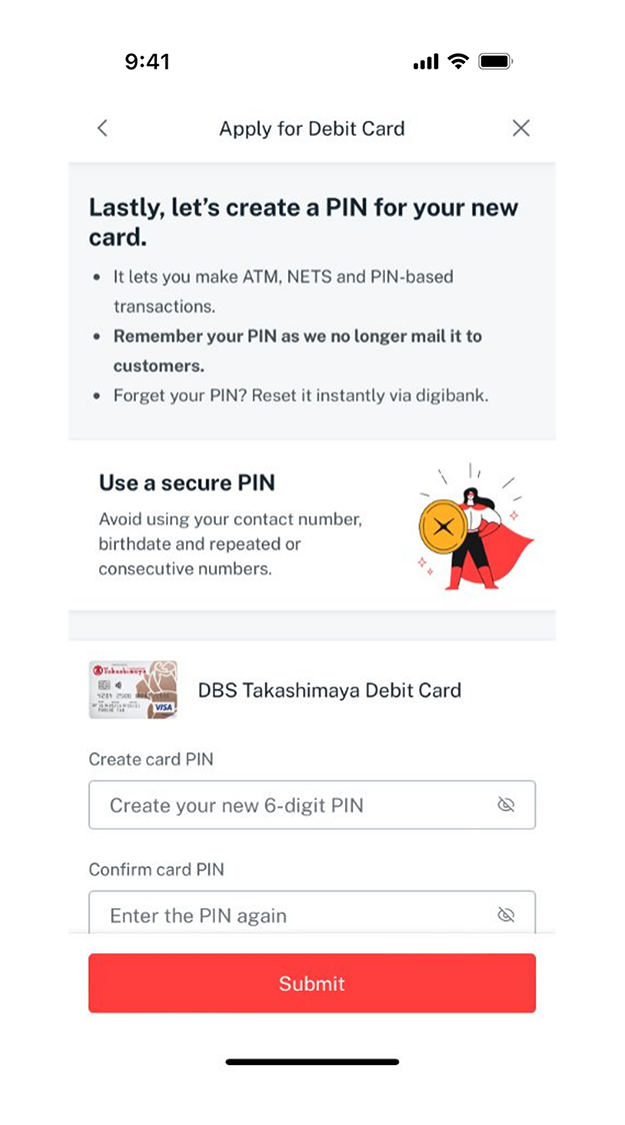Screen dimensions: 625x1125
Task: Tap the Create card PIN field
Action: pyautogui.click(x=290, y=805)
